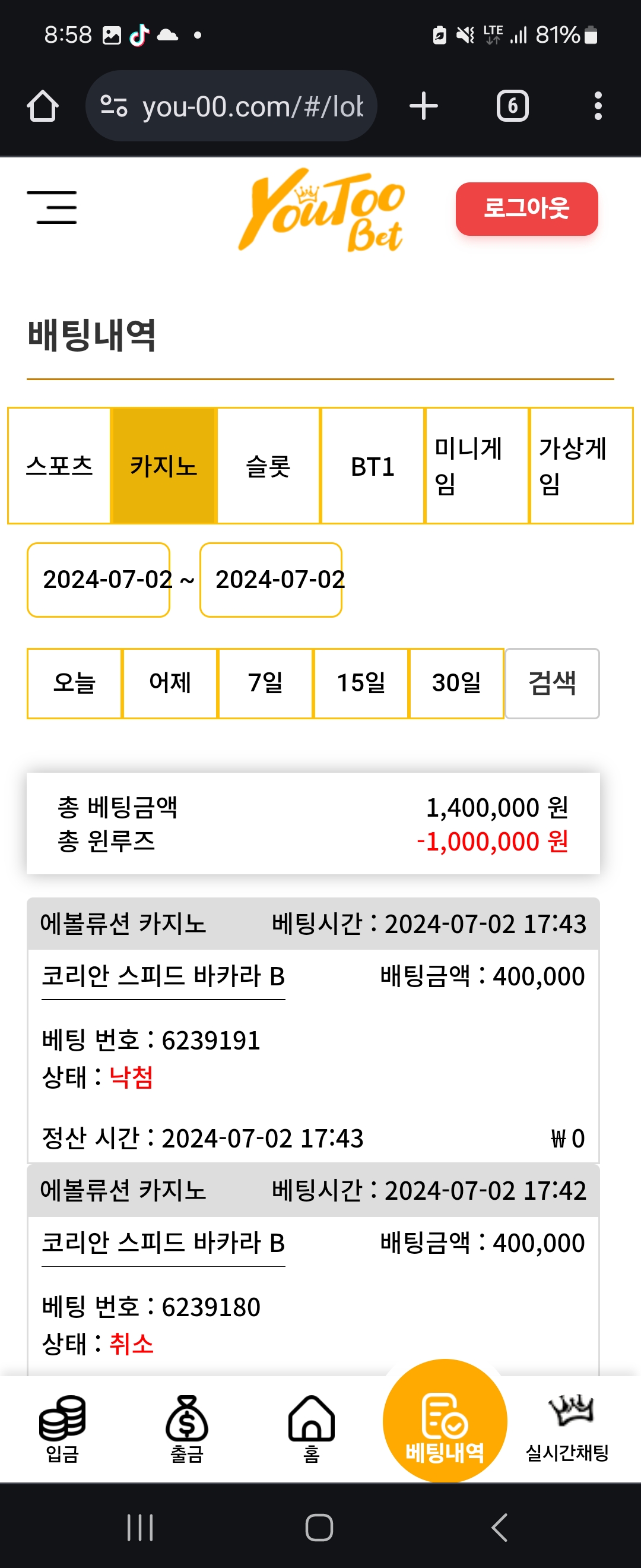Tap the 로그아웃 logout button
The width and height of the screenshot is (641, 1568).
(526, 209)
